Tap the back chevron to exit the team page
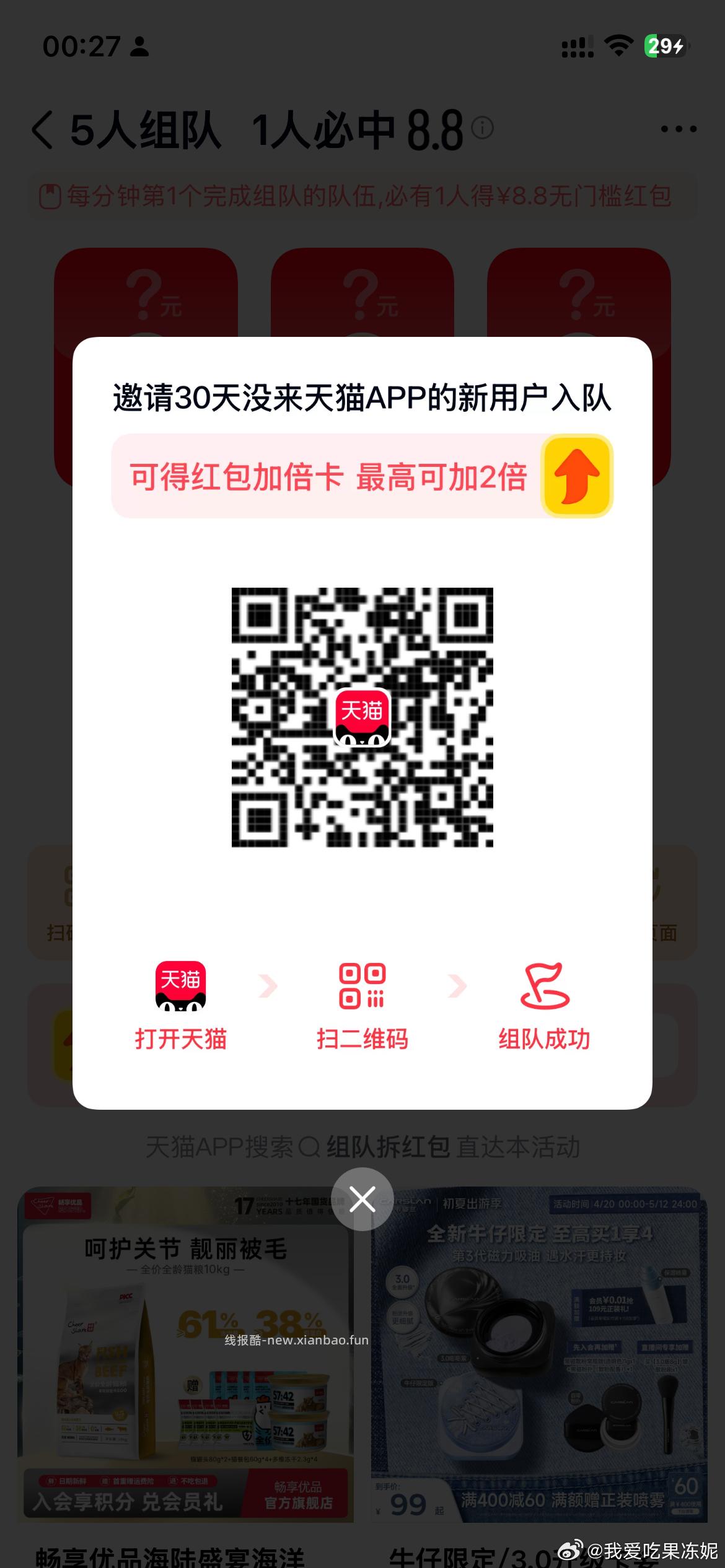The image size is (725, 1568). pos(42,130)
